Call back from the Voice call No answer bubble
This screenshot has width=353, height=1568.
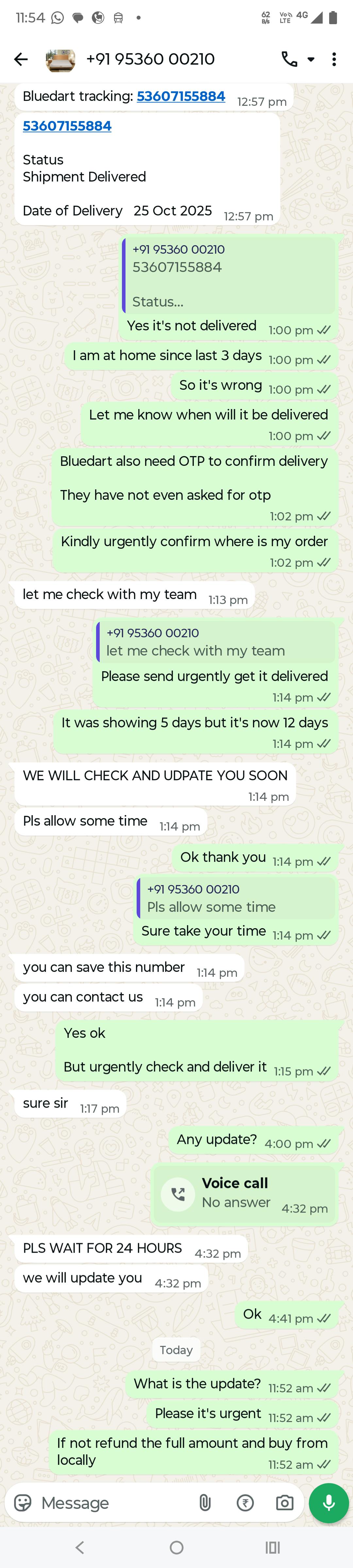[x=178, y=1194]
